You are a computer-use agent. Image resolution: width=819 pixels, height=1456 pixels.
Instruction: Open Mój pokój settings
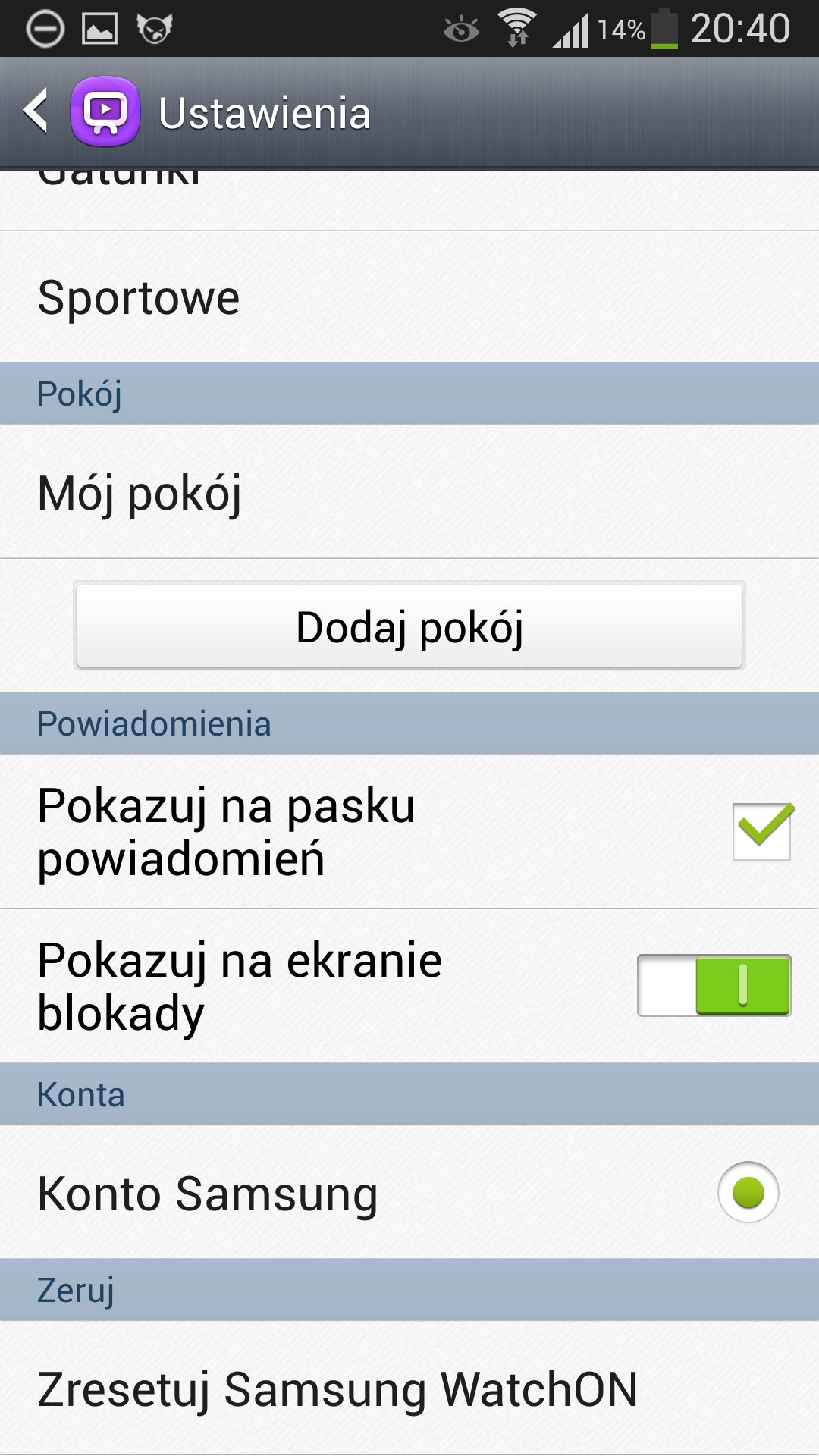(x=409, y=493)
